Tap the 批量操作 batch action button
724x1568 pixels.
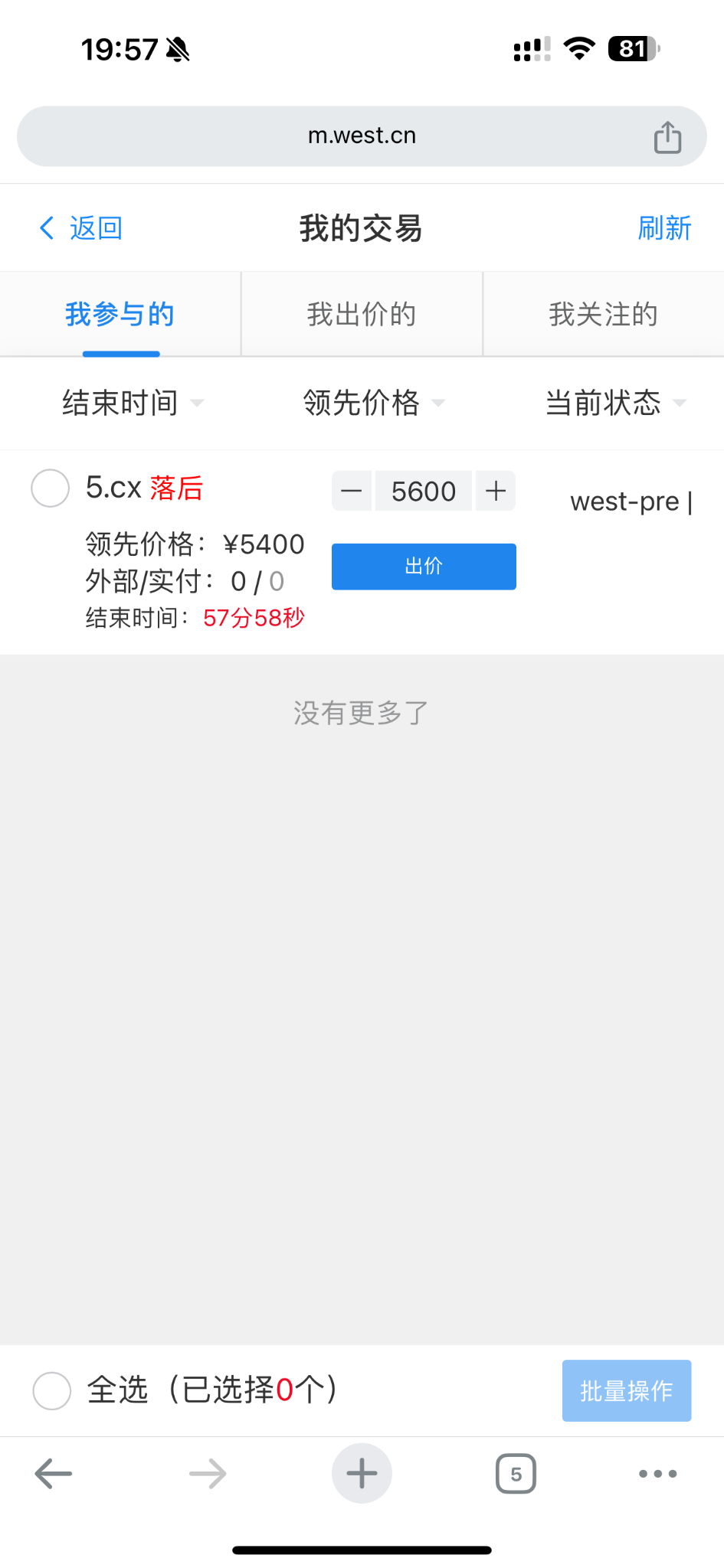[x=626, y=1390]
